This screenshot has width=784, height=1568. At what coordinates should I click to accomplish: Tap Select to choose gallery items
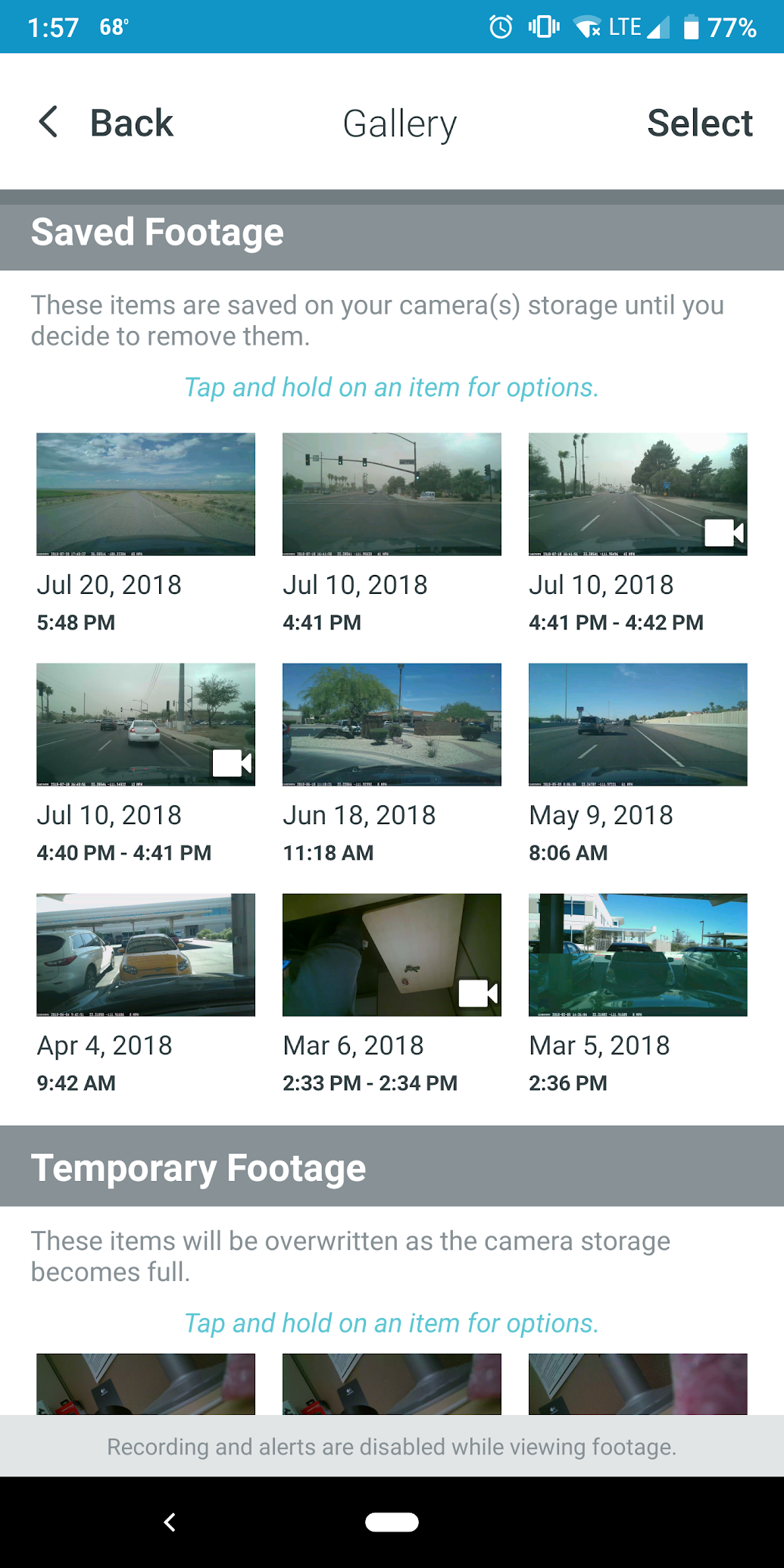click(699, 123)
